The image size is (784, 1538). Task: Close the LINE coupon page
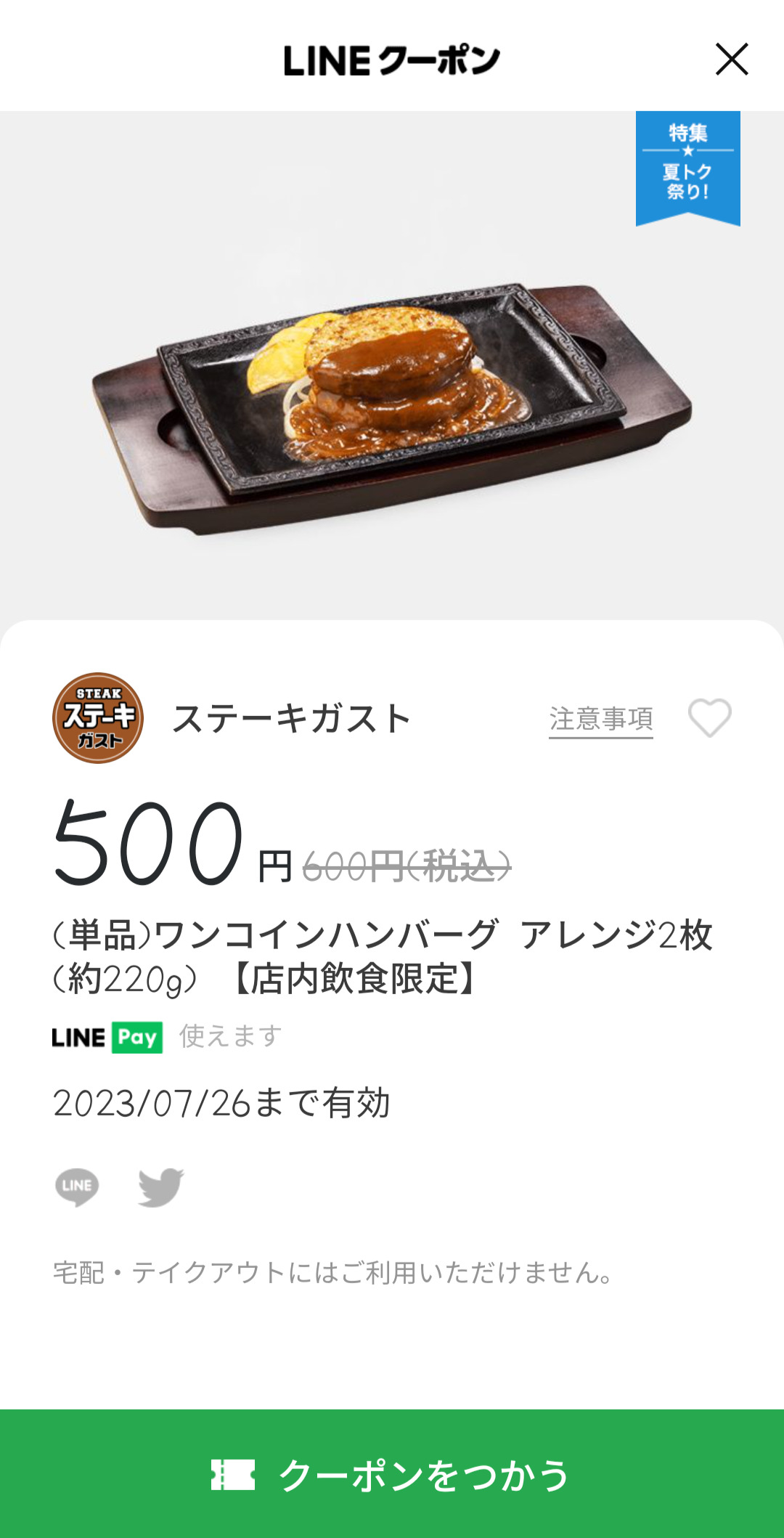(x=731, y=60)
